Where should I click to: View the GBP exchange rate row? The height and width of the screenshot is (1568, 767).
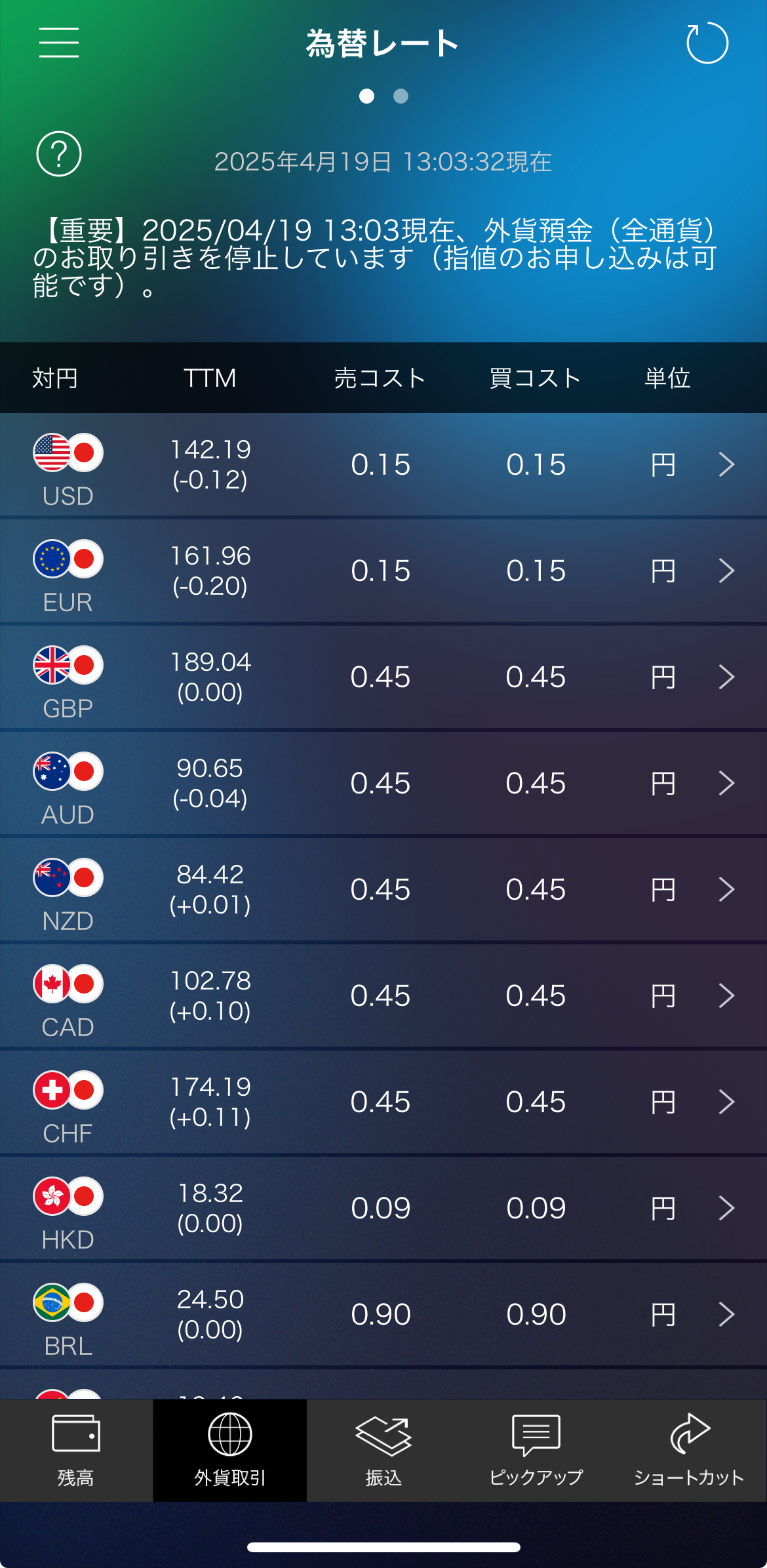click(x=383, y=677)
